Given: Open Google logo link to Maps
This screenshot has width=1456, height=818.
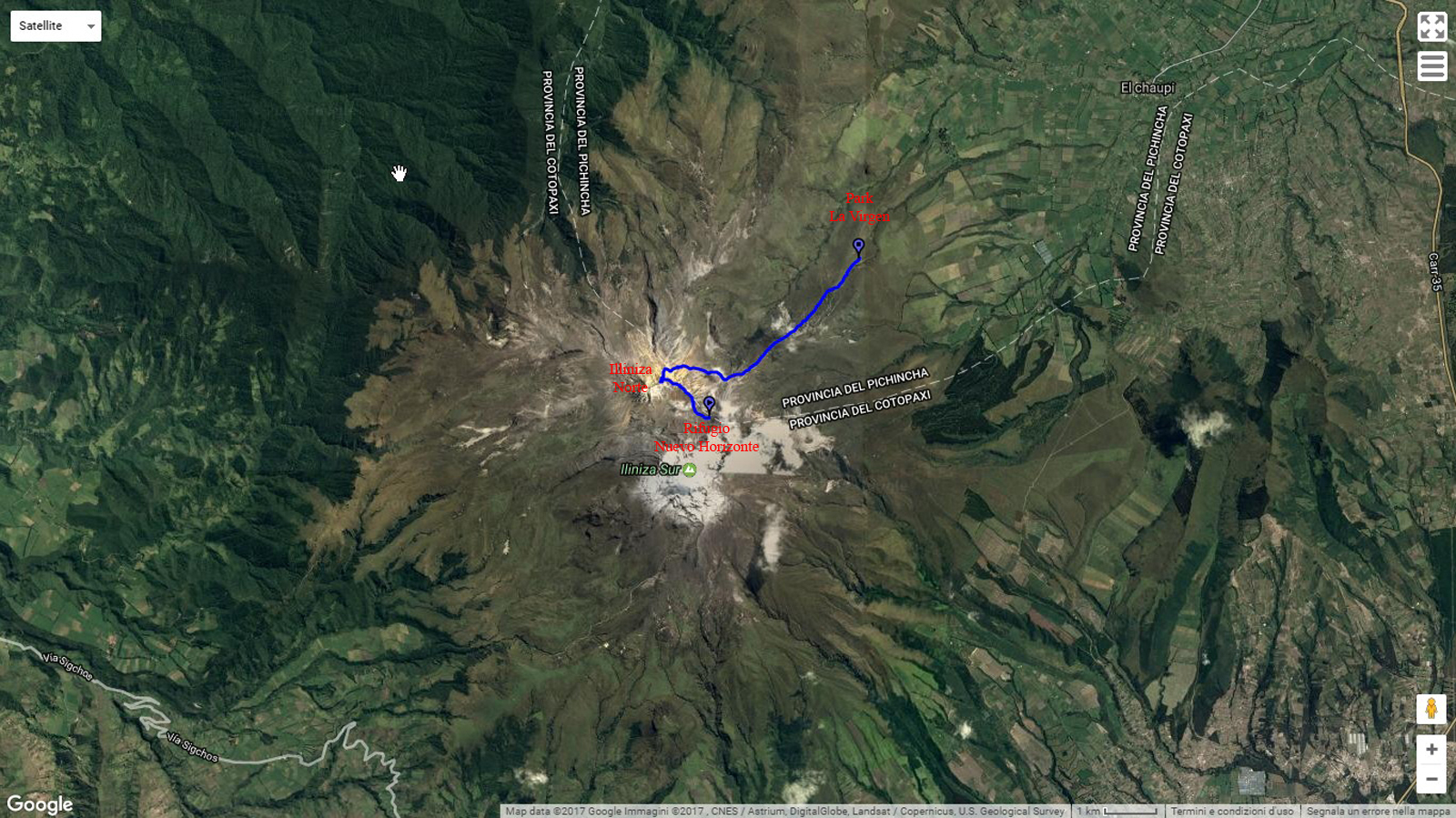Looking at the screenshot, I should (x=40, y=804).
